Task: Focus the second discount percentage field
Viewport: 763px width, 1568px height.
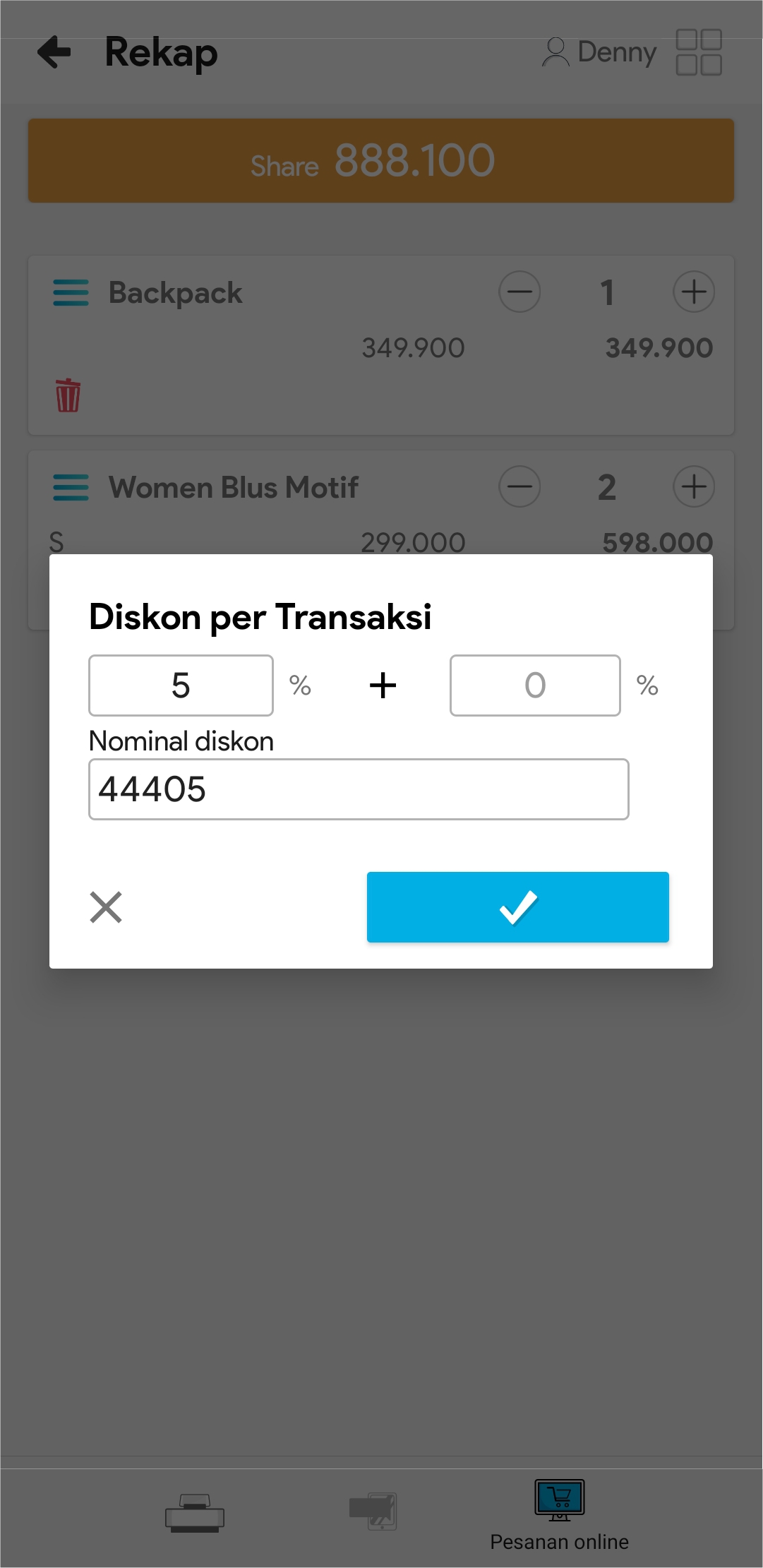Action: [x=535, y=686]
